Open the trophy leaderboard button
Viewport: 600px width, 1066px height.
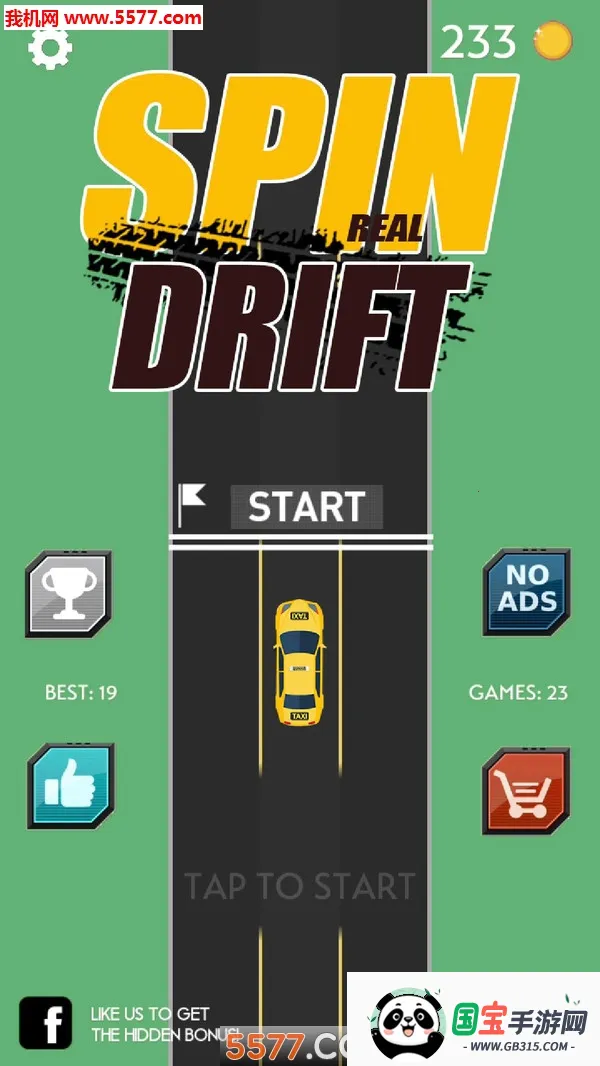[x=68, y=594]
